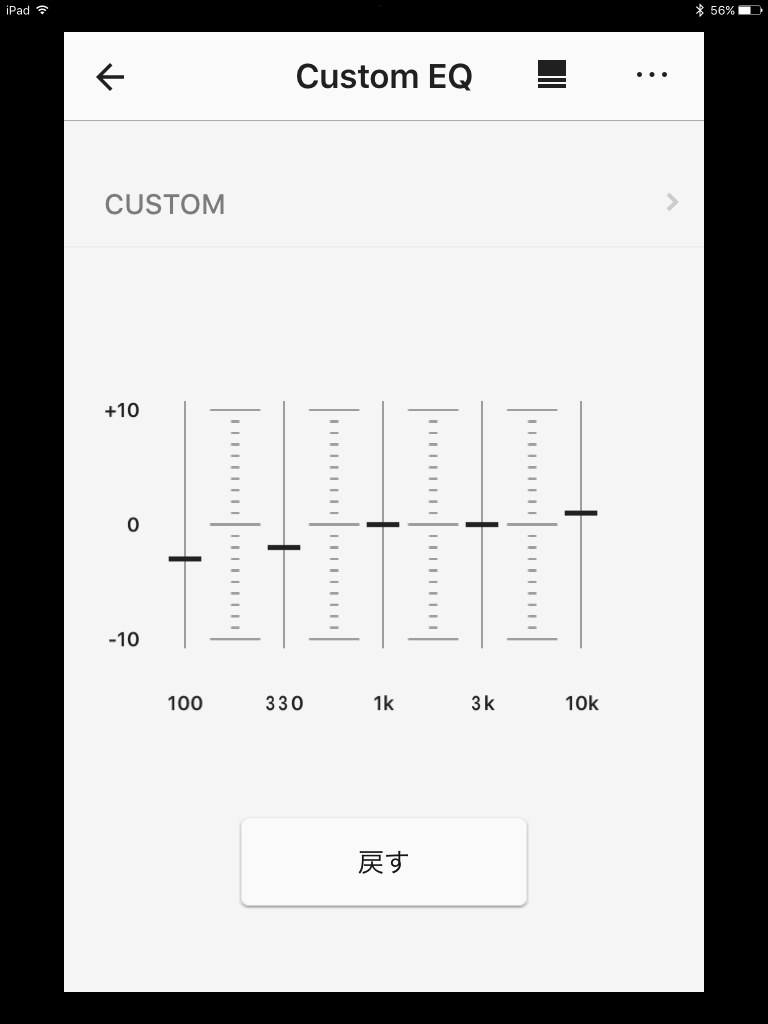Open the three-dot overflow menu
Image resolution: width=768 pixels, height=1024 pixels.
[x=652, y=75]
